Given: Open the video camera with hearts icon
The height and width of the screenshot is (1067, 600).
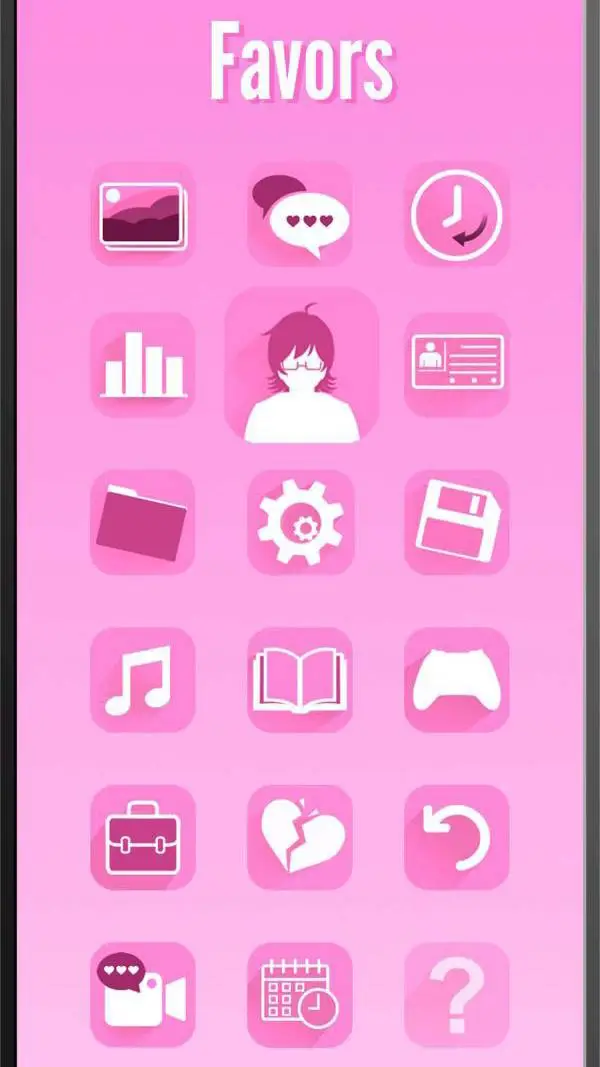Looking at the screenshot, I should tap(142, 994).
